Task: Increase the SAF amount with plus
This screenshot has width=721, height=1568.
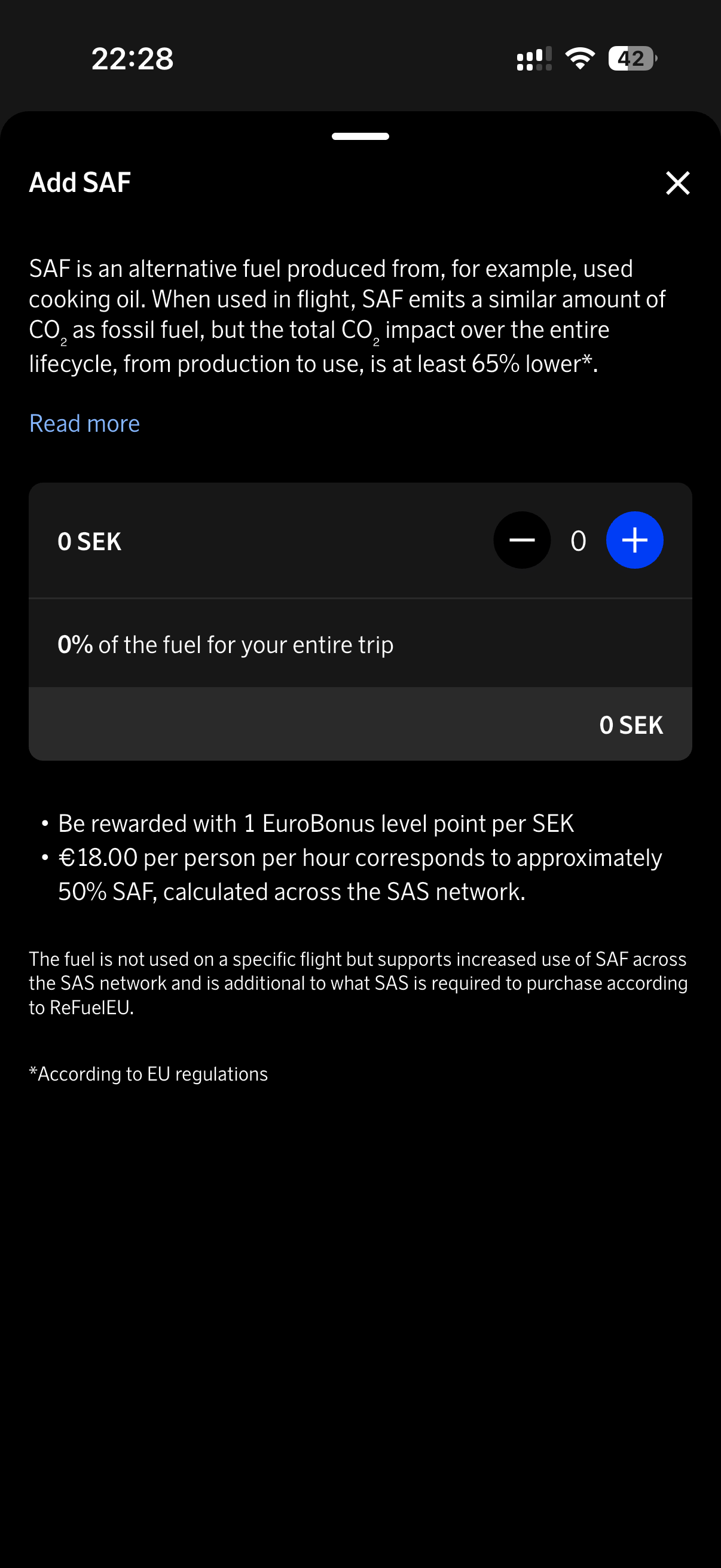Action: 634,540
